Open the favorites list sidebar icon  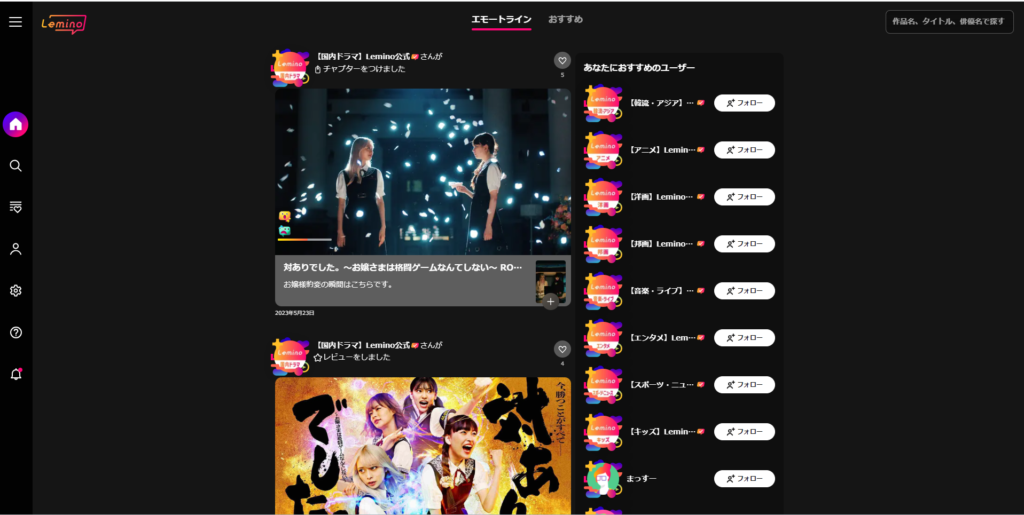click(15, 207)
